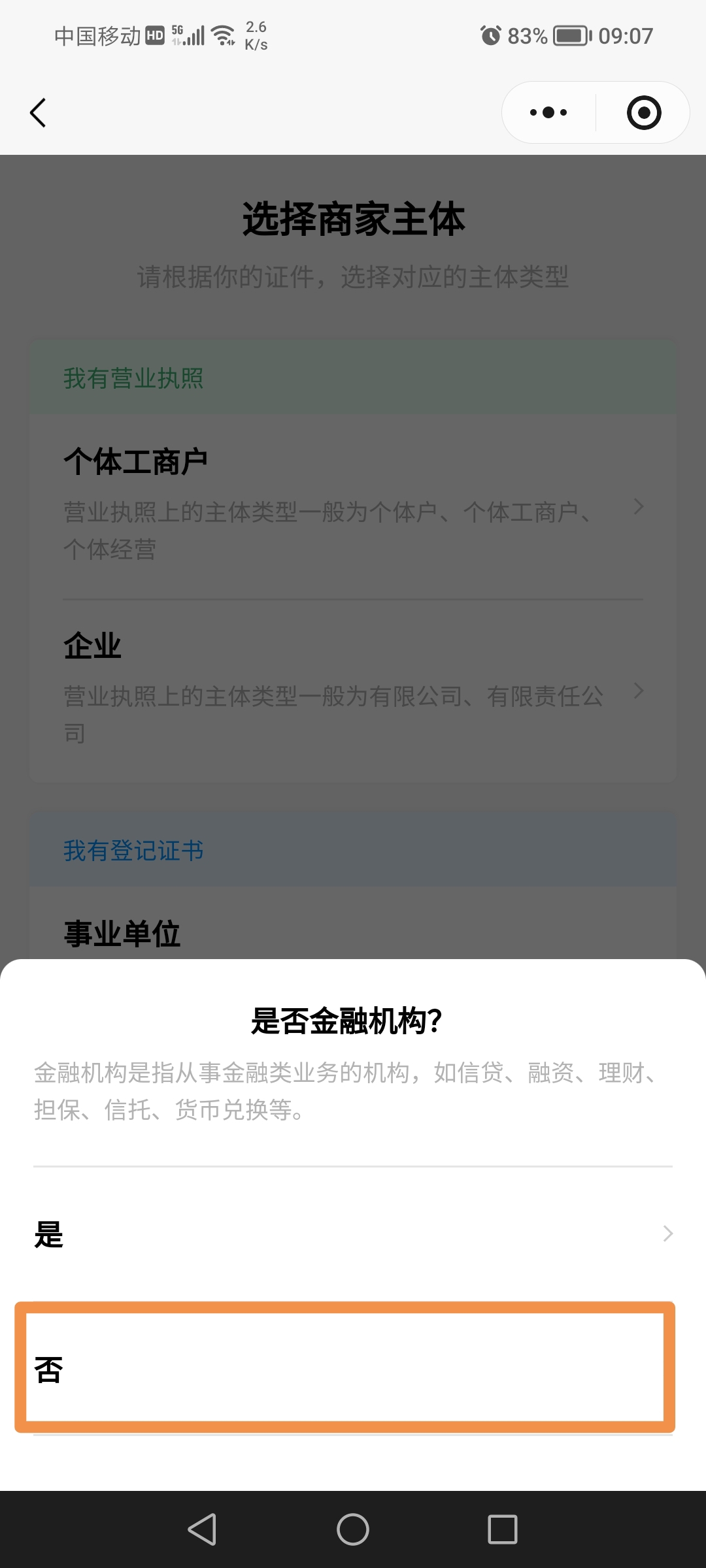Choose 否 for financial institution
The width and height of the screenshot is (706, 1568).
point(345,1368)
